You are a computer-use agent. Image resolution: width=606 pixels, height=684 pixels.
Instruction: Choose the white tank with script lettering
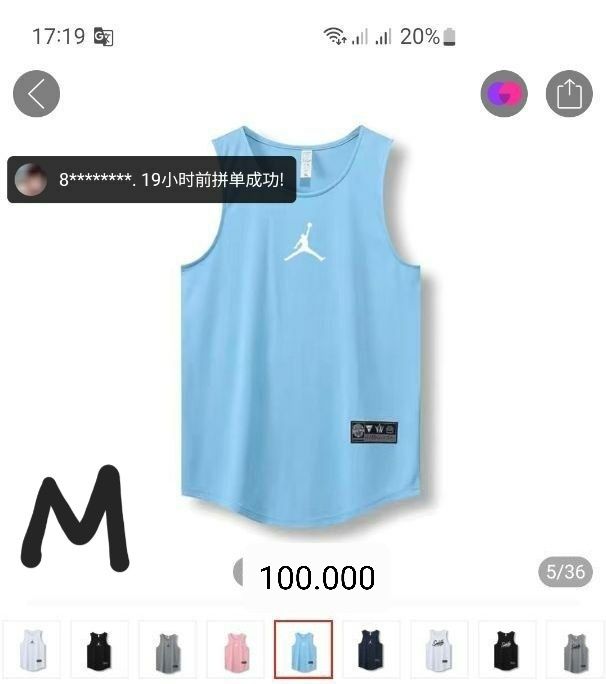[x=439, y=650]
